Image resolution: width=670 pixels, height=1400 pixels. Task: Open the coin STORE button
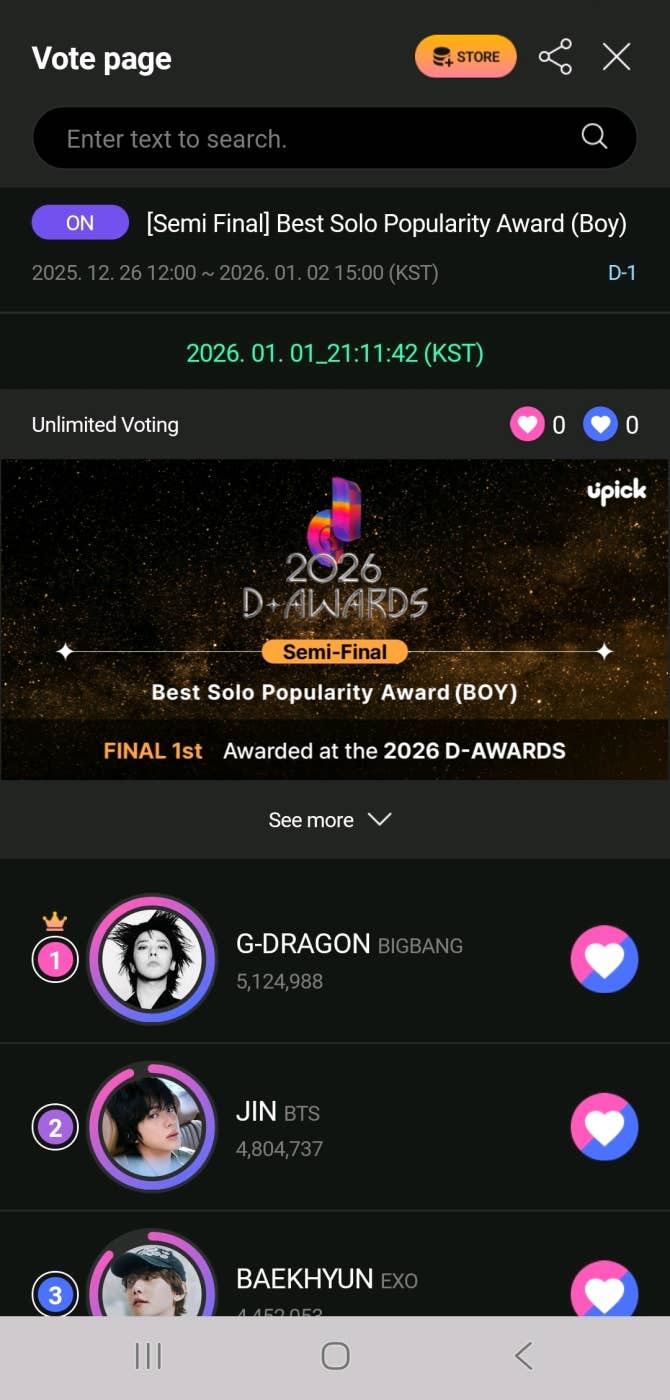coord(465,57)
